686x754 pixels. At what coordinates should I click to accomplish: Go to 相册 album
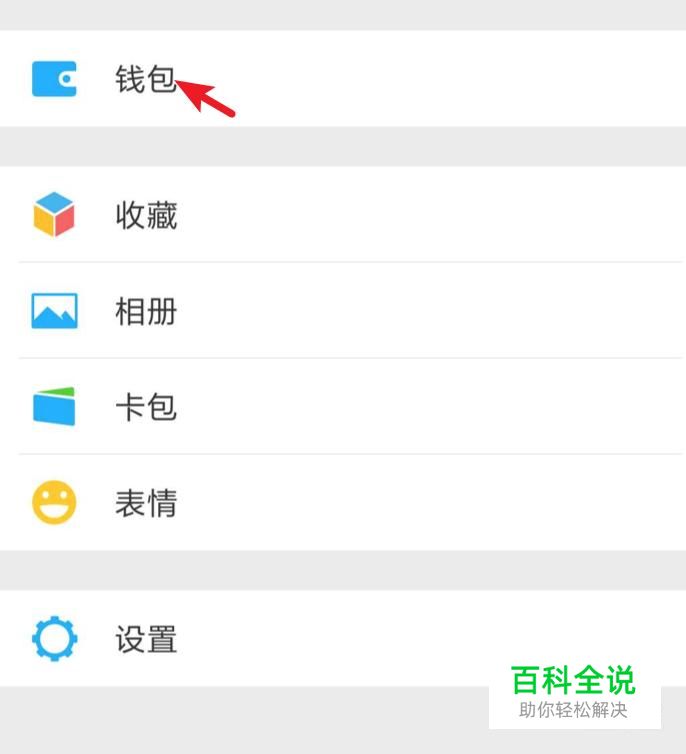(x=146, y=311)
